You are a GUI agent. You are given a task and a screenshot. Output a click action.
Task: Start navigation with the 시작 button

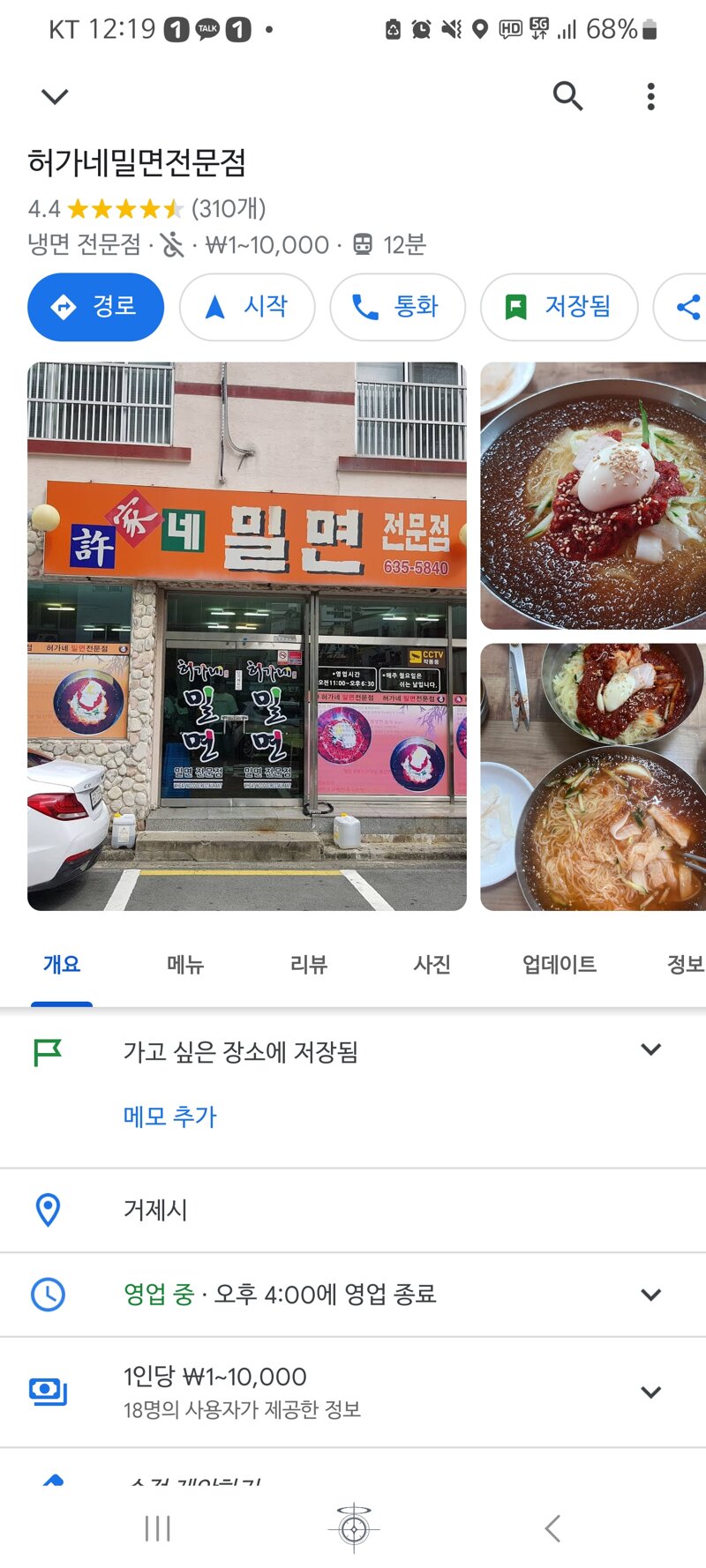coord(247,307)
